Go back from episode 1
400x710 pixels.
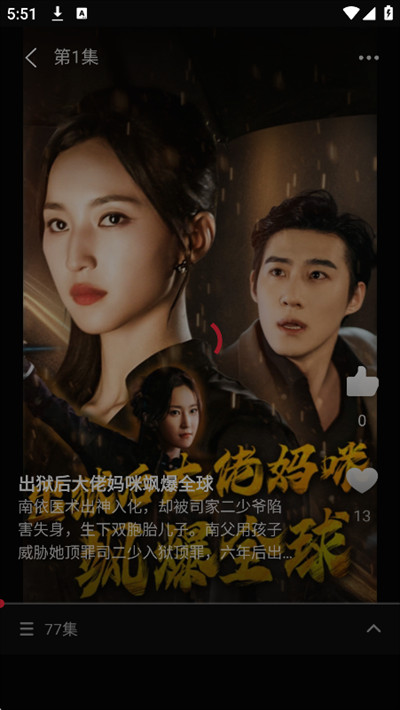31,58
